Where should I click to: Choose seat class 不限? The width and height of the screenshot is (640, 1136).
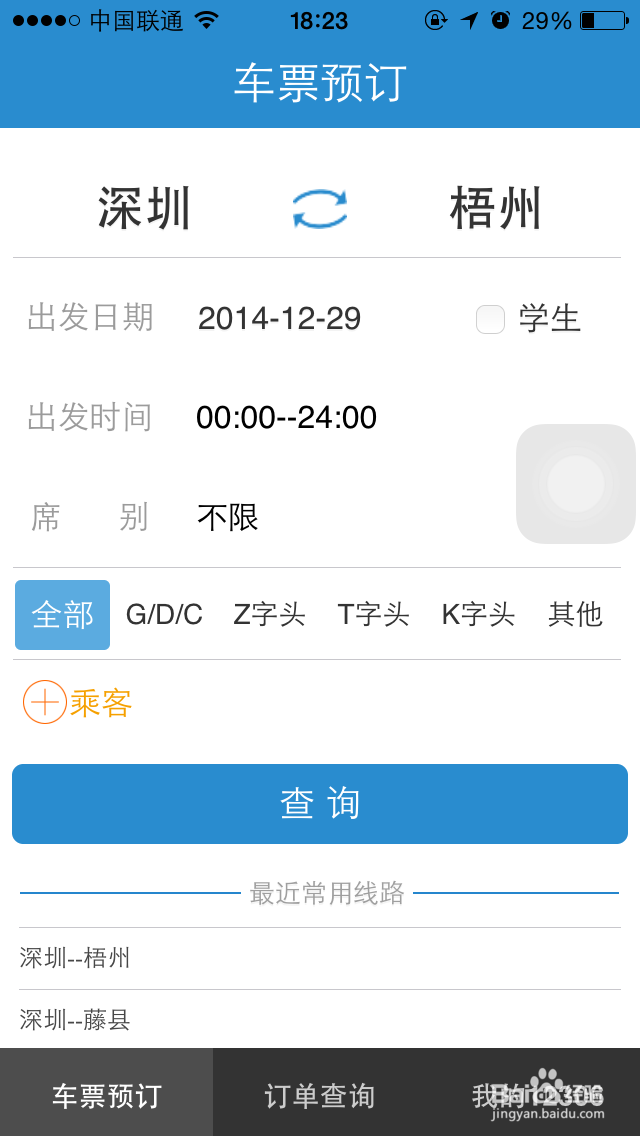[228, 517]
